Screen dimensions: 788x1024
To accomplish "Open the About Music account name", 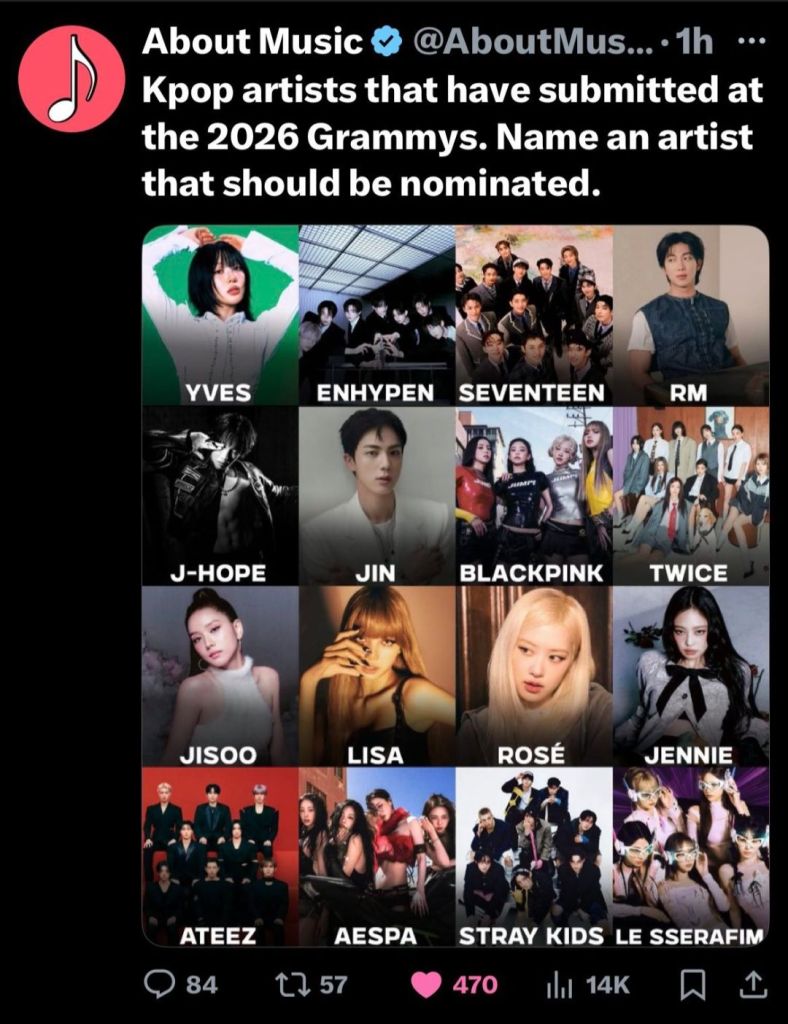I will 252,41.
